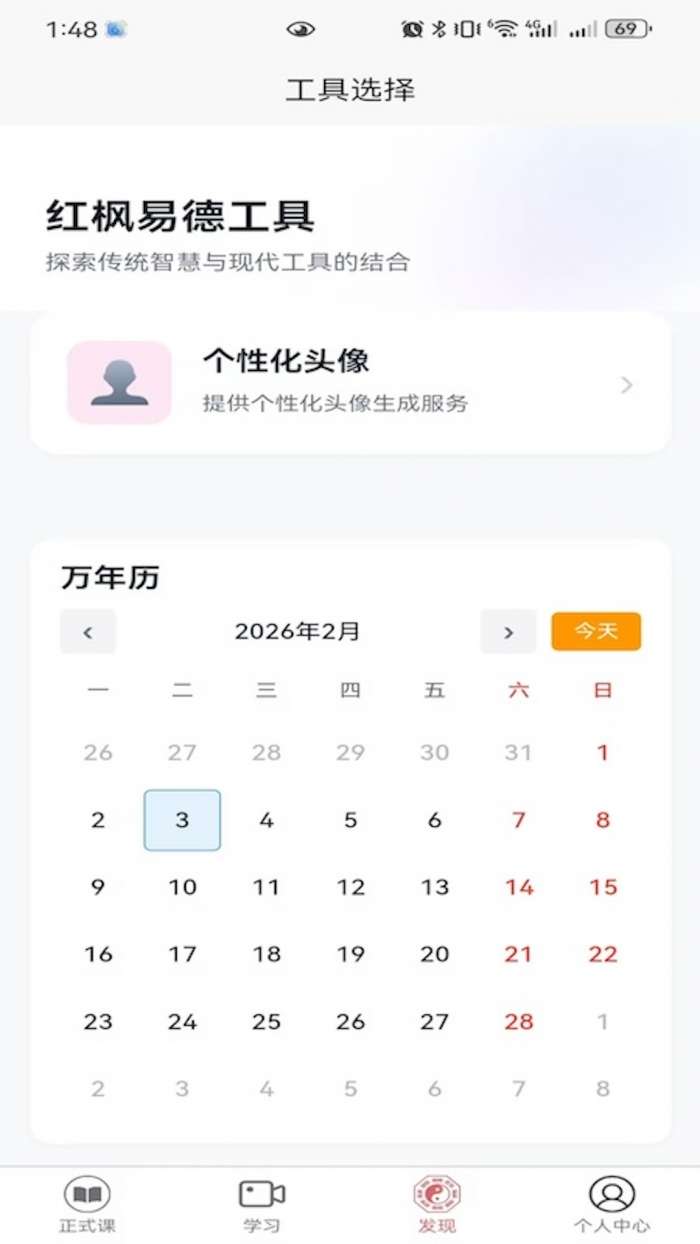Jump to today with the 今天 button
The height and width of the screenshot is (1244, 700).
tap(596, 632)
